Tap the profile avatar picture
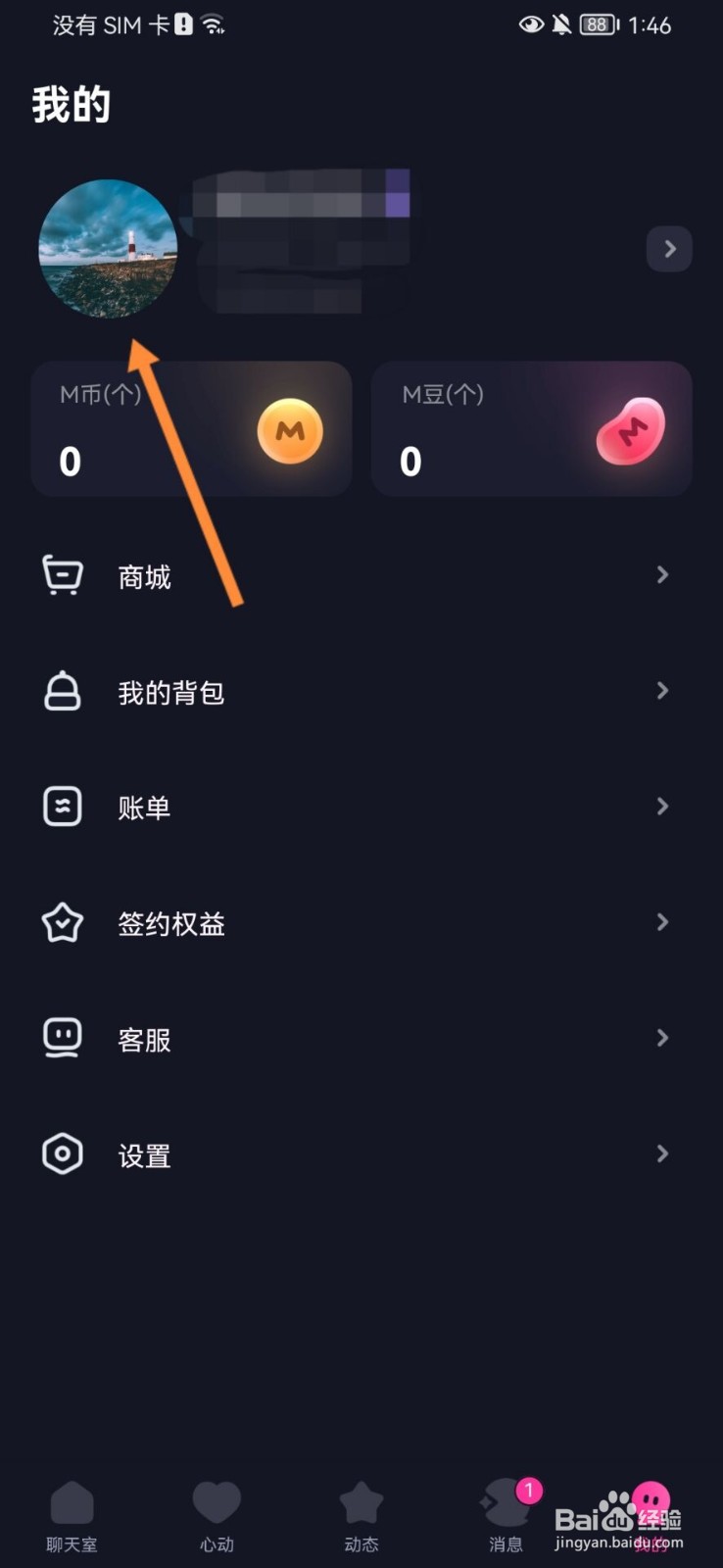Screen dimensions: 723x1568 pos(108,249)
